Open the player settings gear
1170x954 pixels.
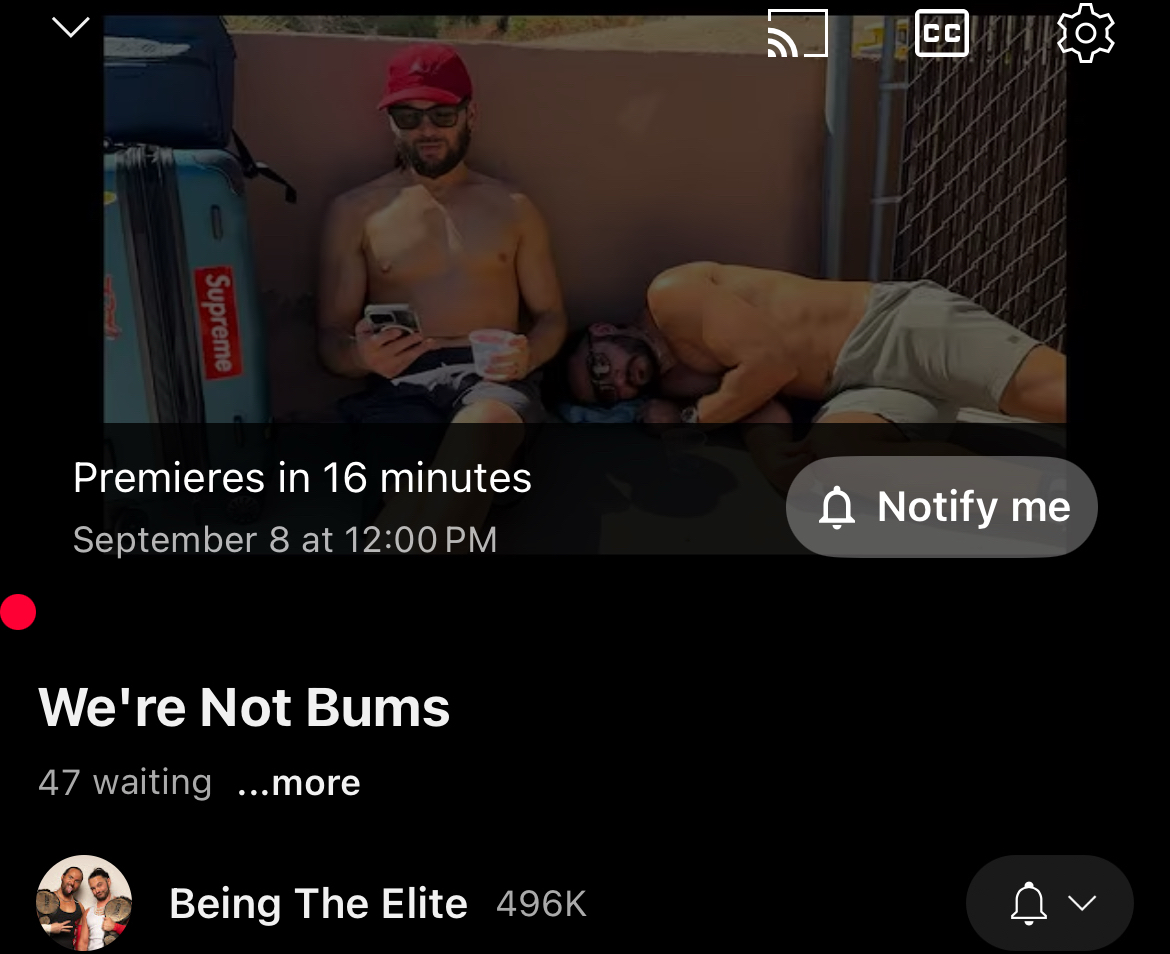(x=1085, y=33)
